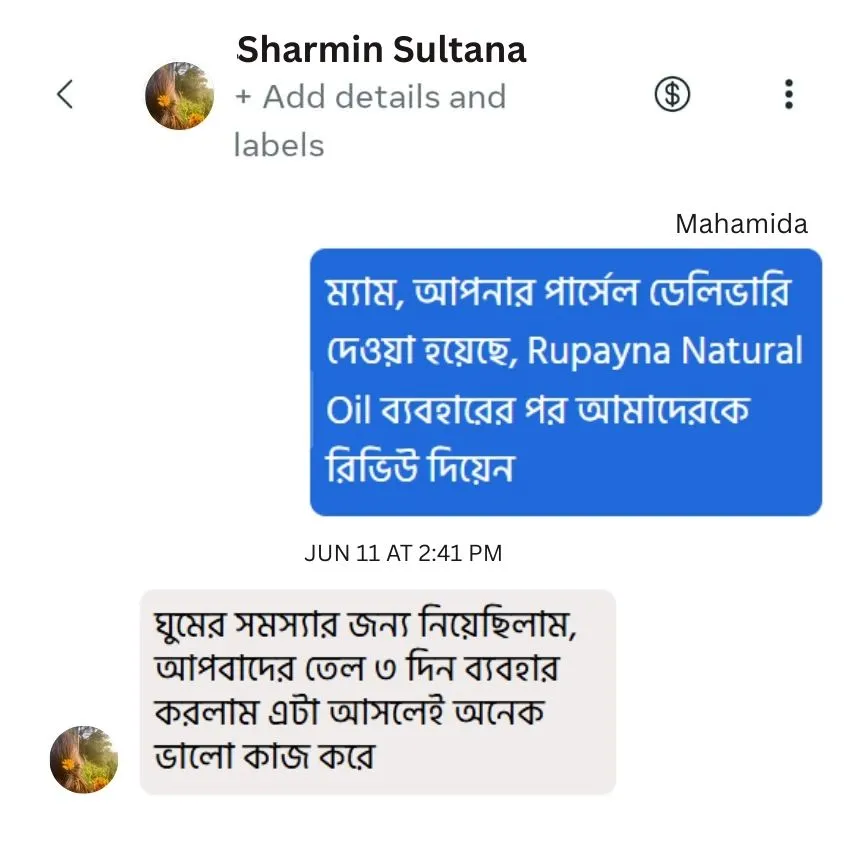
Task: Open the payment request dollar icon
Action: (672, 95)
